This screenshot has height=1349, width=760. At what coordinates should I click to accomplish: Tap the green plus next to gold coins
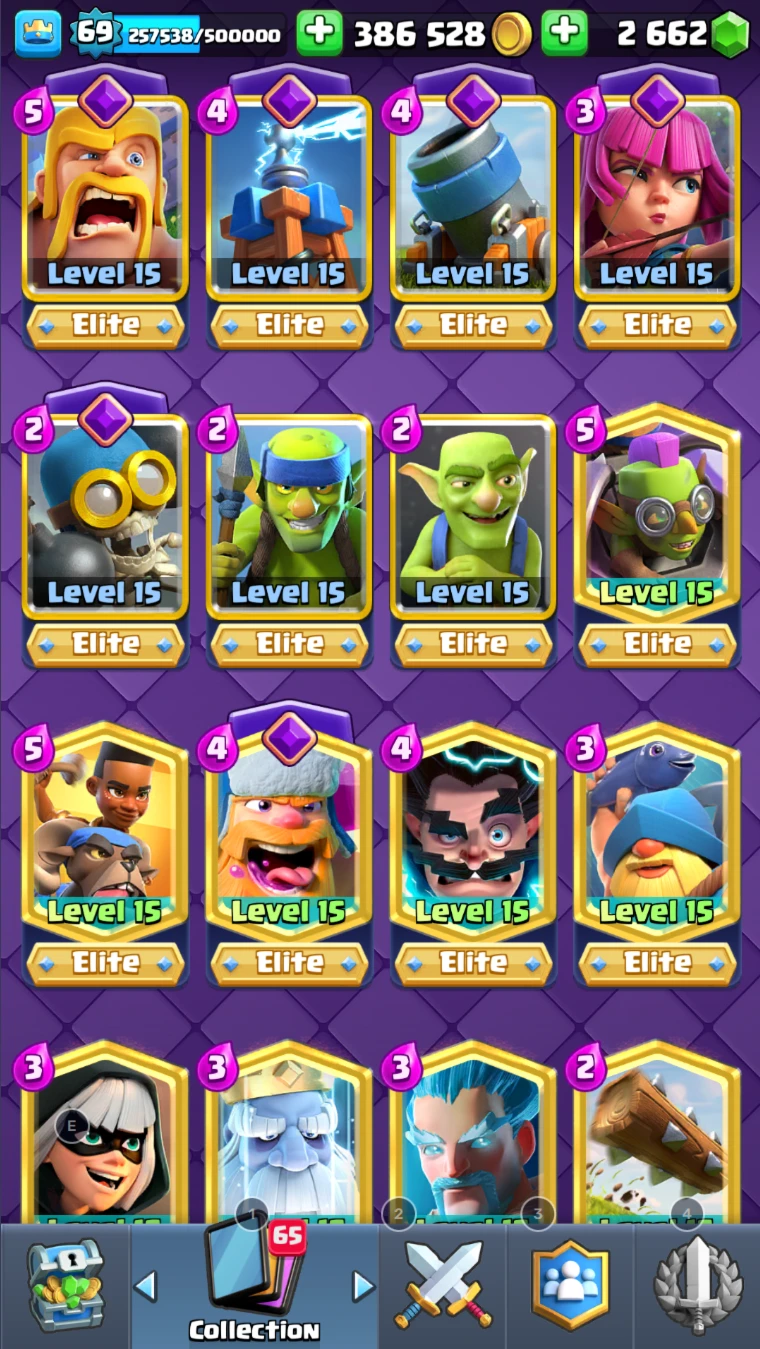pyautogui.click(x=319, y=33)
